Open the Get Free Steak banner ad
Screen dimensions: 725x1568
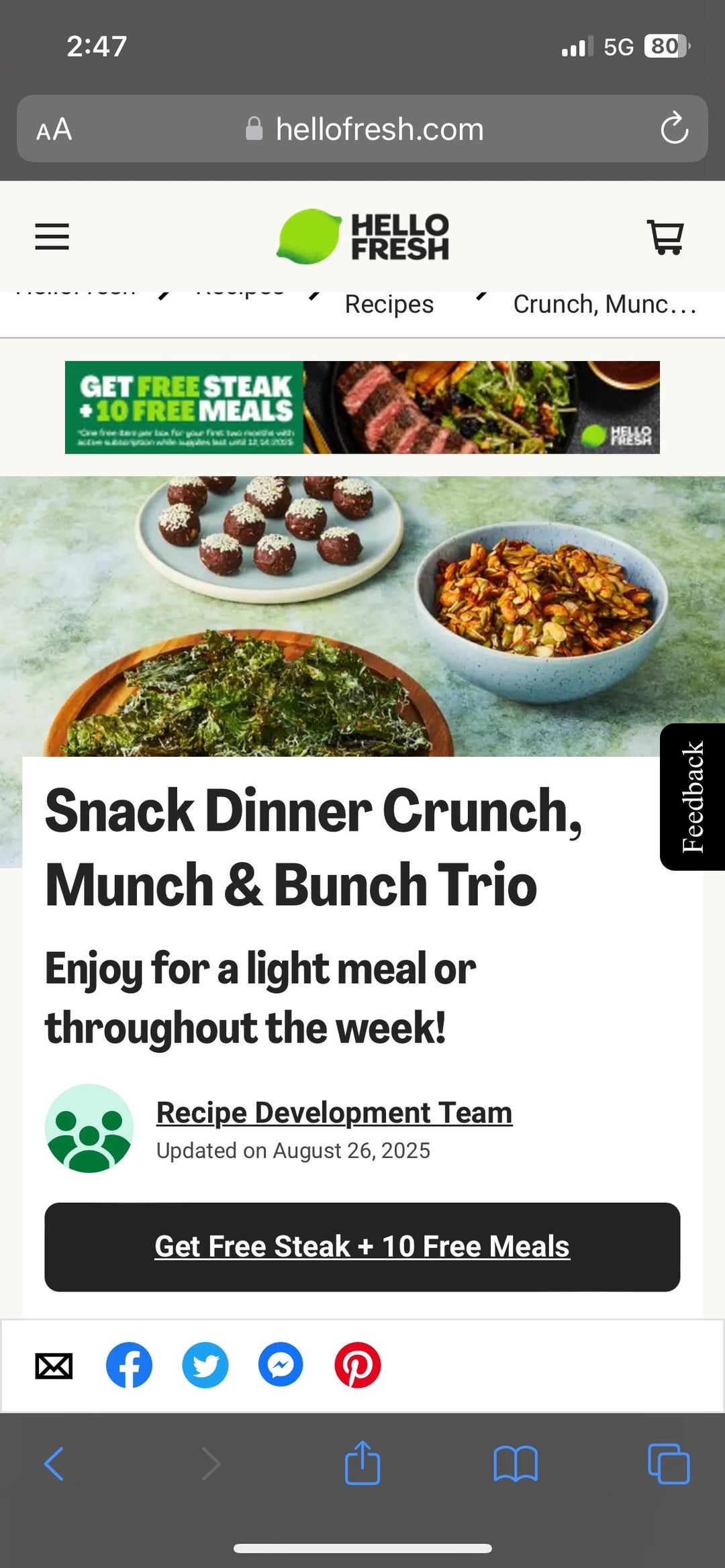point(362,407)
